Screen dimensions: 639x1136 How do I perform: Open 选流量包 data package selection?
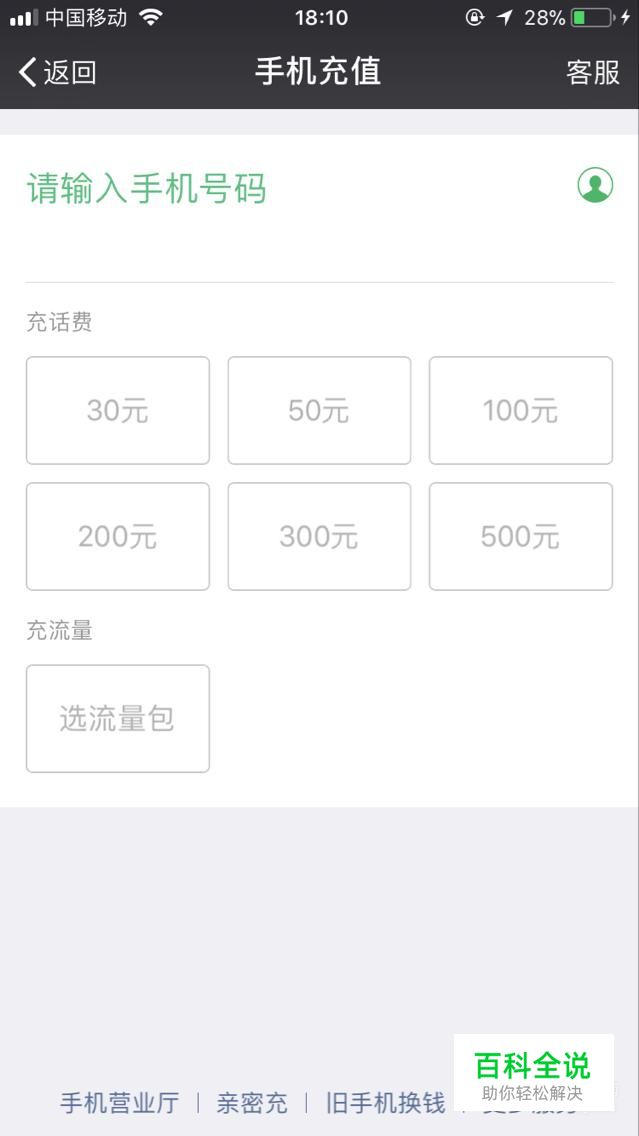click(118, 719)
